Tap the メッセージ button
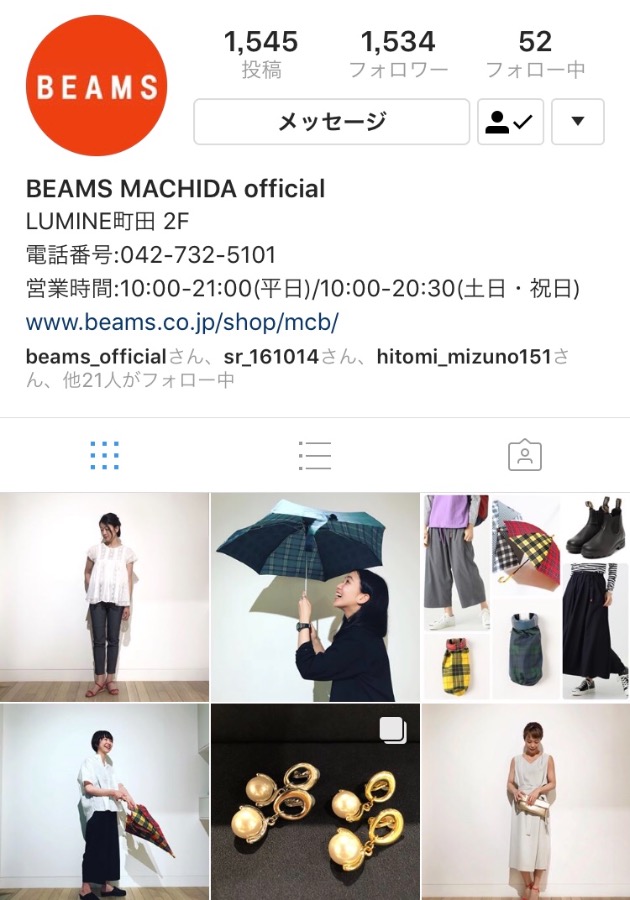 tap(331, 122)
